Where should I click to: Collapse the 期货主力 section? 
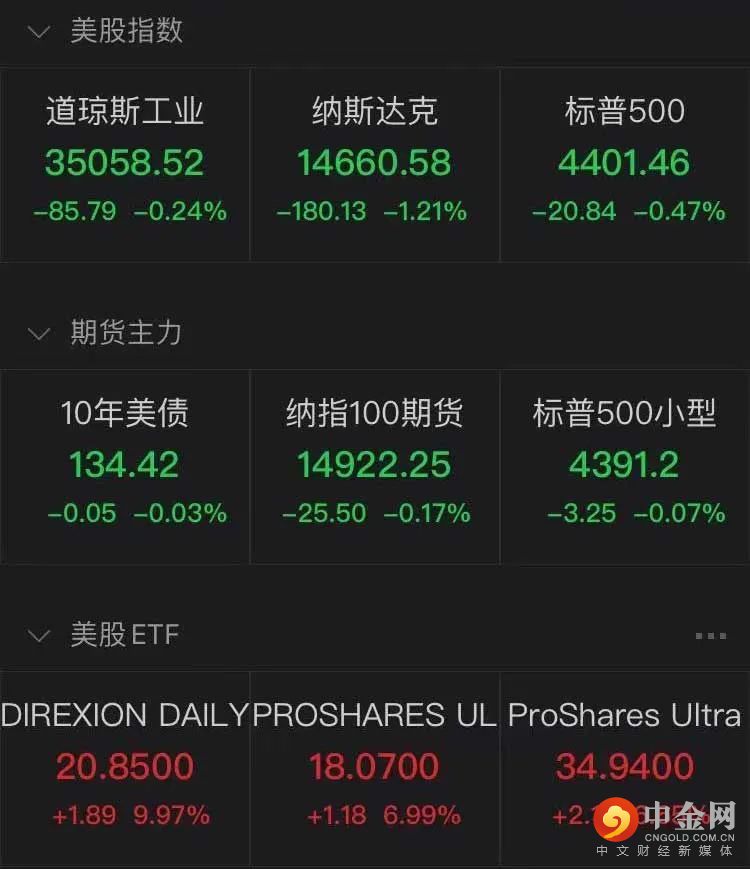[39, 333]
